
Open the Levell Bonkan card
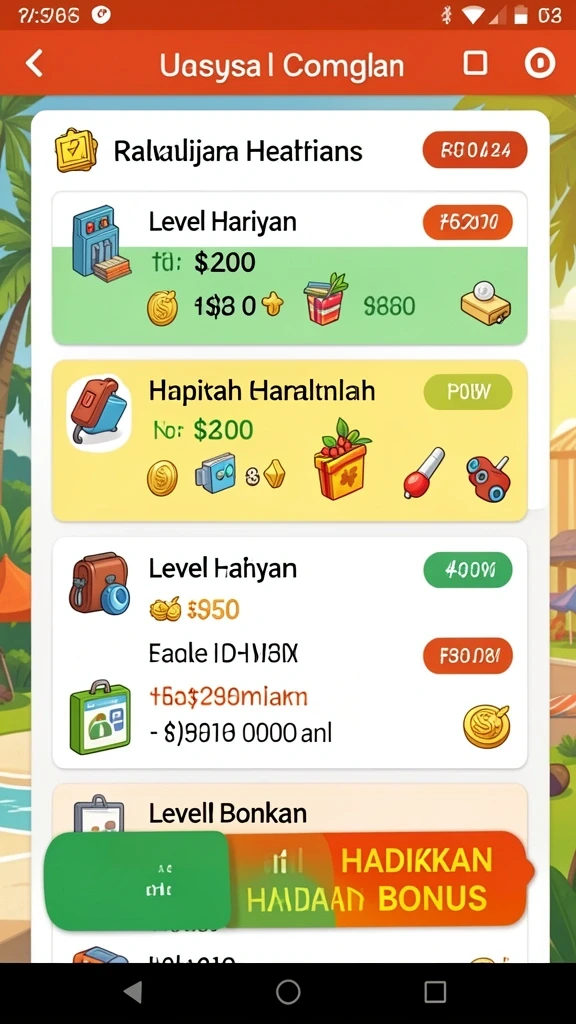coord(289,813)
